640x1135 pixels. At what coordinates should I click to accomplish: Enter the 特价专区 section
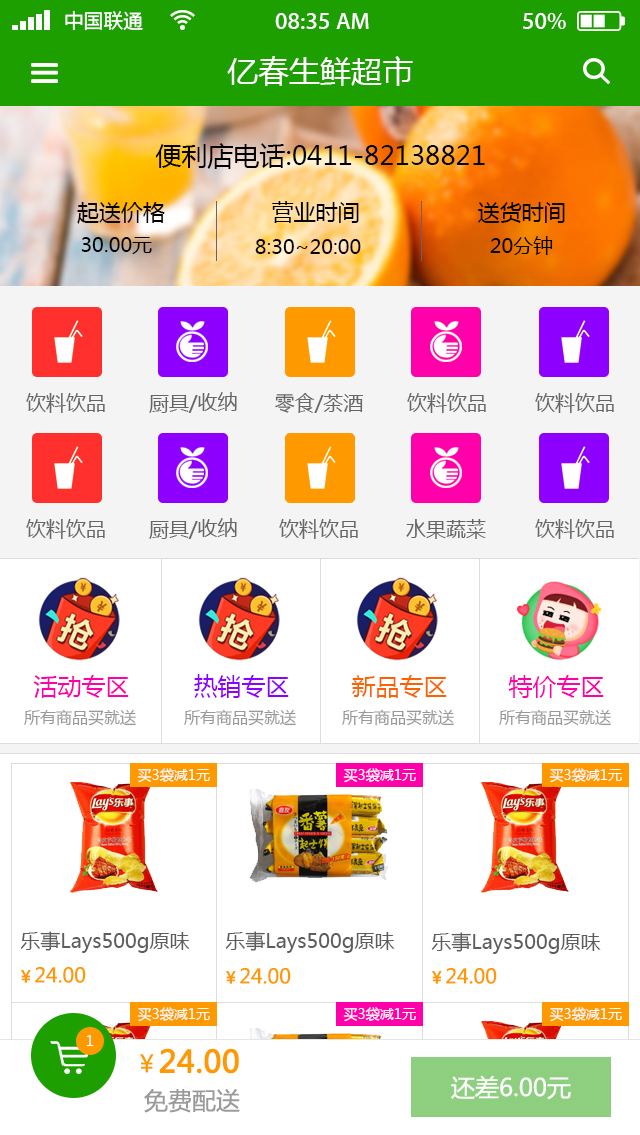tap(557, 650)
